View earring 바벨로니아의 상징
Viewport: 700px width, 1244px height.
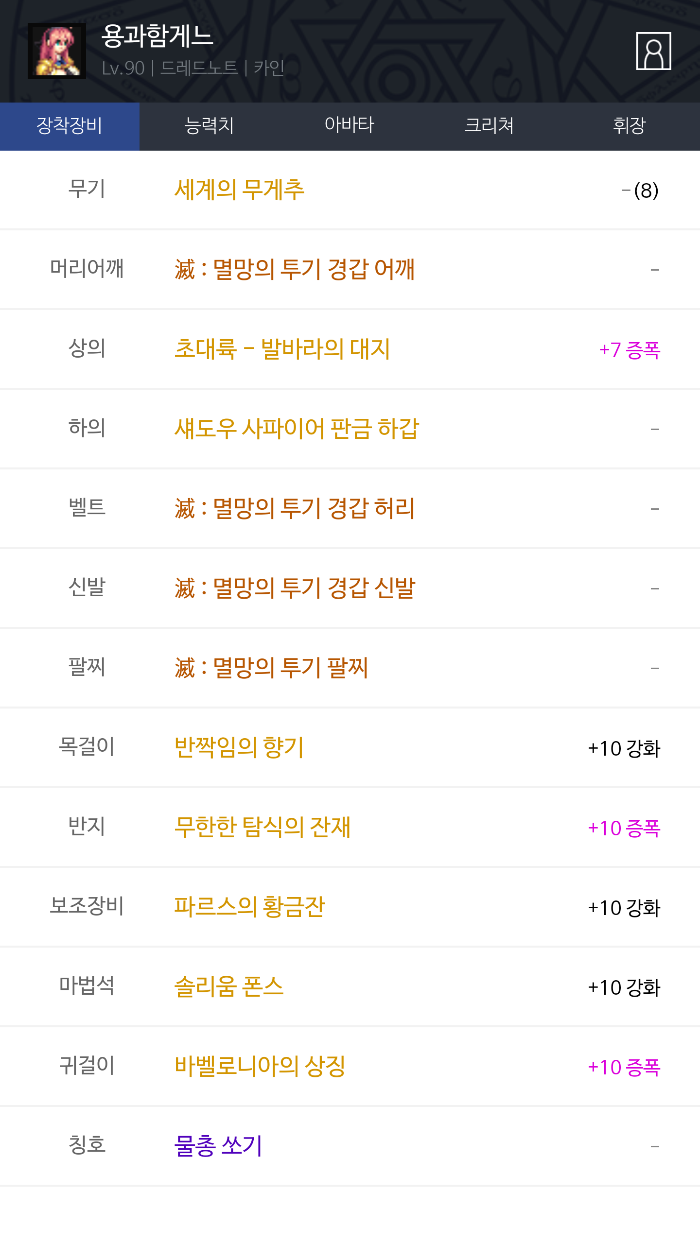(x=260, y=1066)
